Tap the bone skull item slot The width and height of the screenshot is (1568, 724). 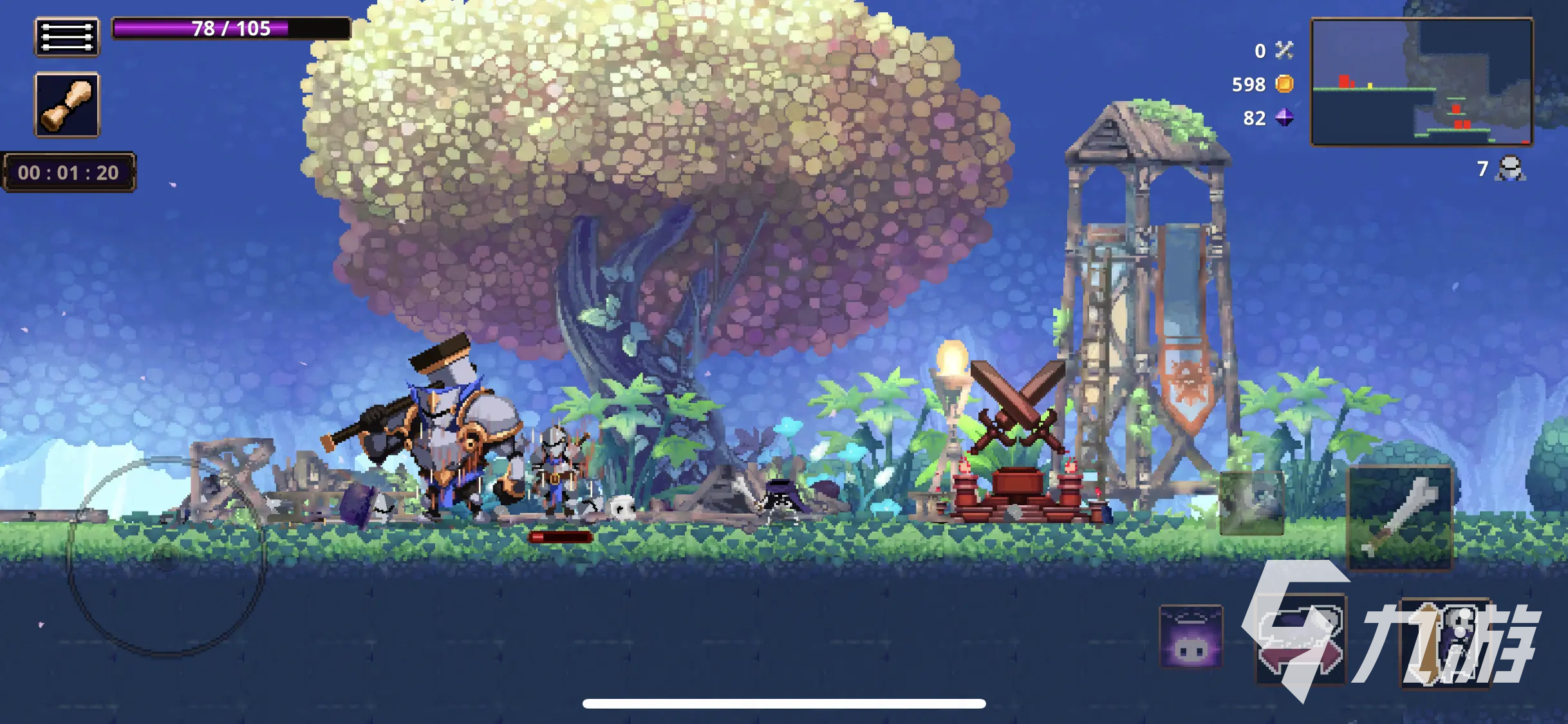(67, 105)
